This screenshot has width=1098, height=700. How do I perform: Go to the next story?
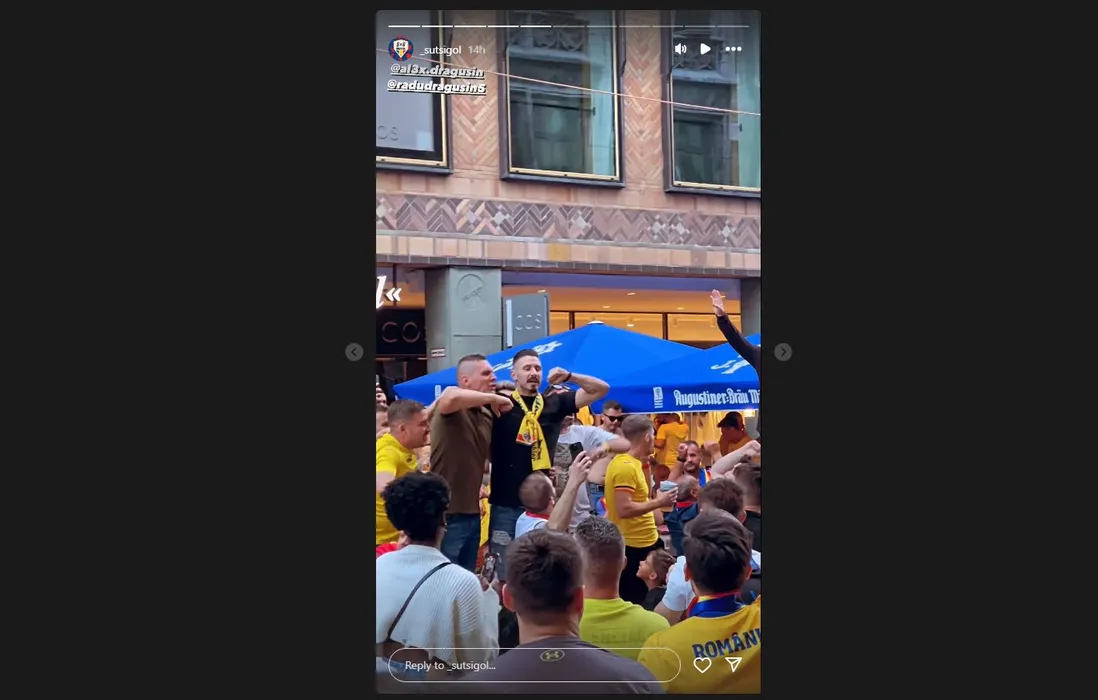pyautogui.click(x=783, y=352)
